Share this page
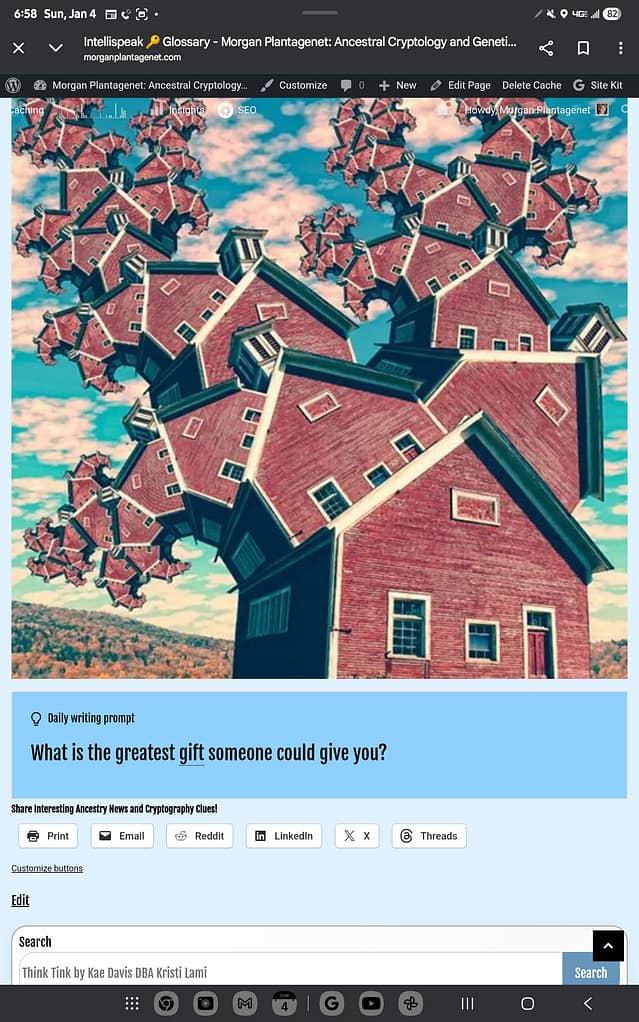The width and height of the screenshot is (639, 1022). [546, 48]
